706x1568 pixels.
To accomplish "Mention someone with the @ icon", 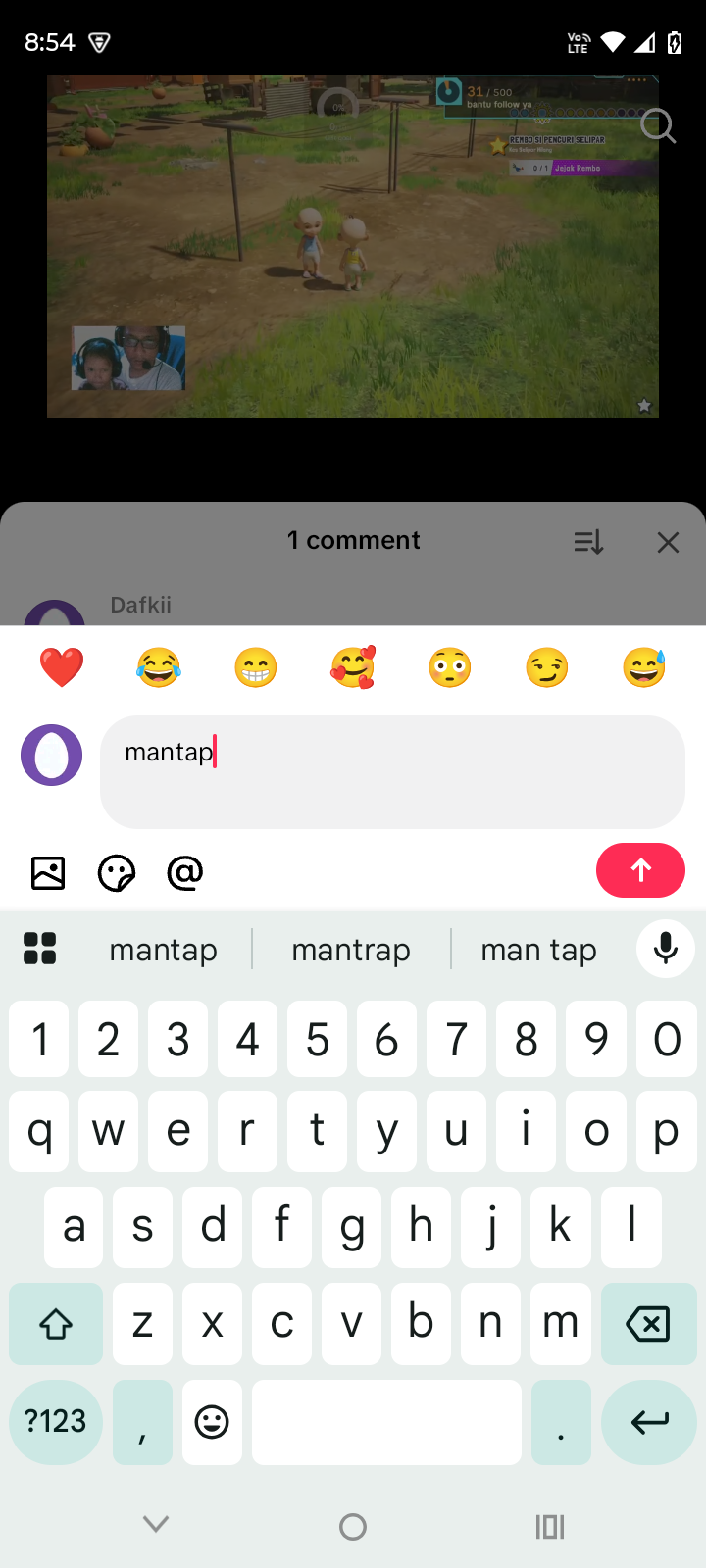I will (x=185, y=872).
